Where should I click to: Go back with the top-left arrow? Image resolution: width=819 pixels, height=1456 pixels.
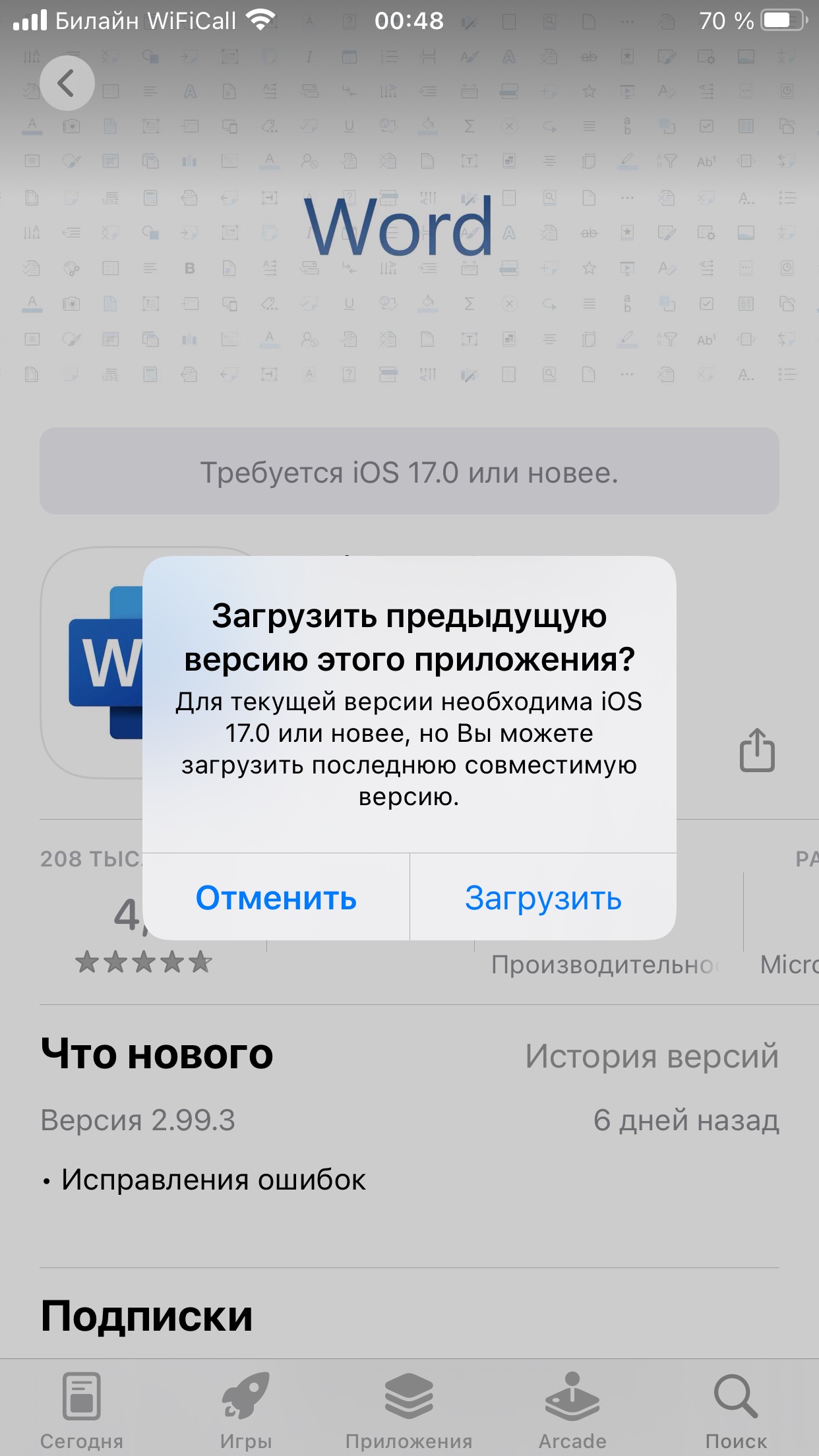(67, 84)
